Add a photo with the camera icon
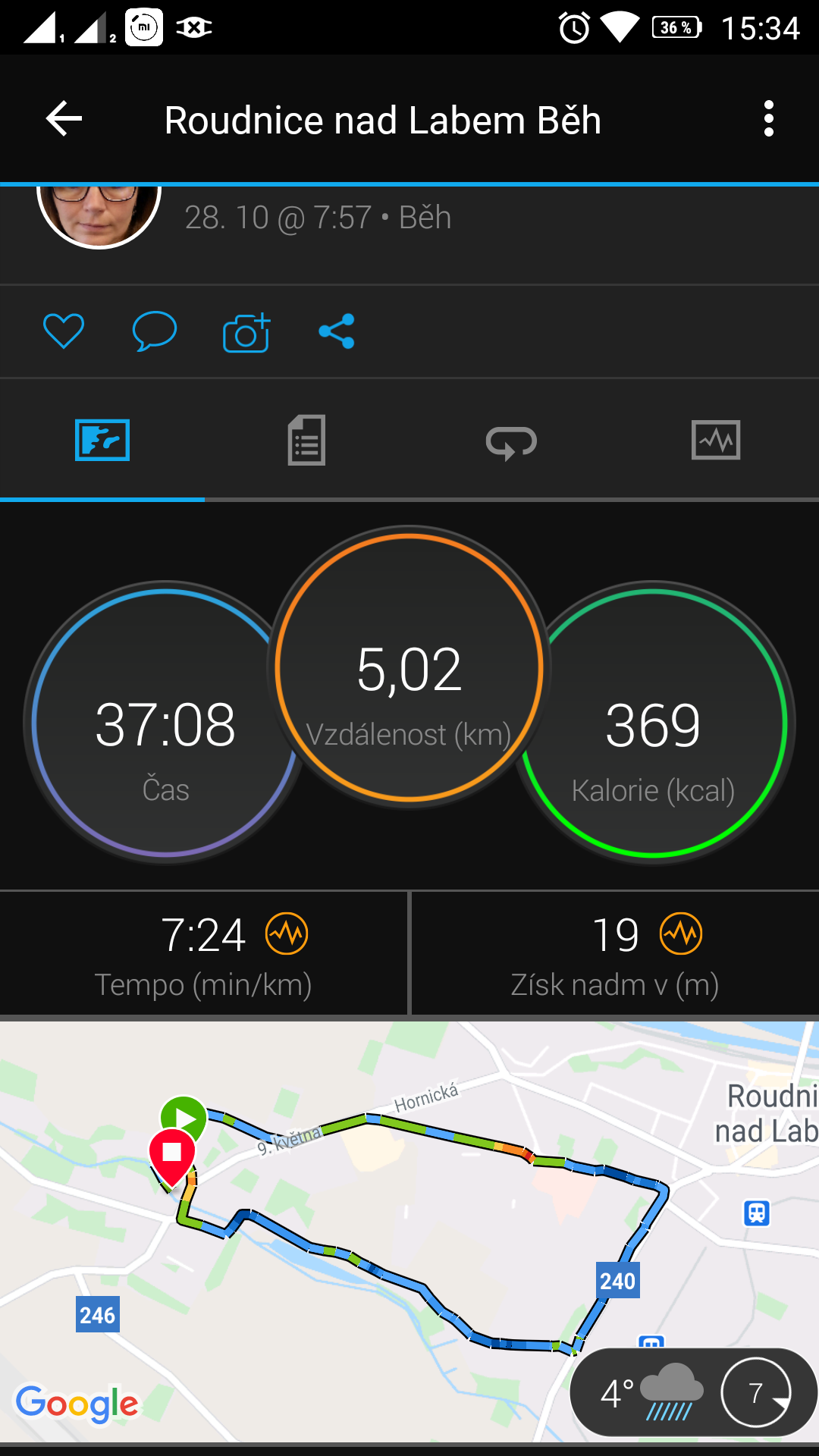The image size is (819, 1456). click(246, 332)
